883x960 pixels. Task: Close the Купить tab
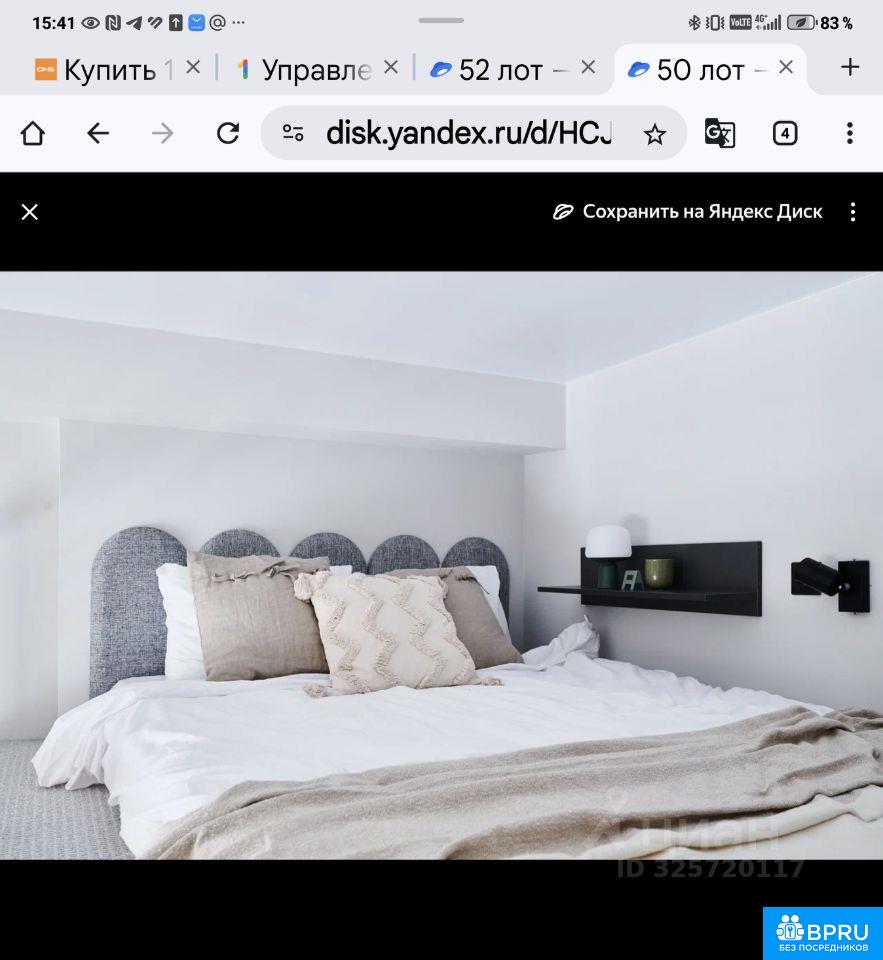tap(194, 67)
